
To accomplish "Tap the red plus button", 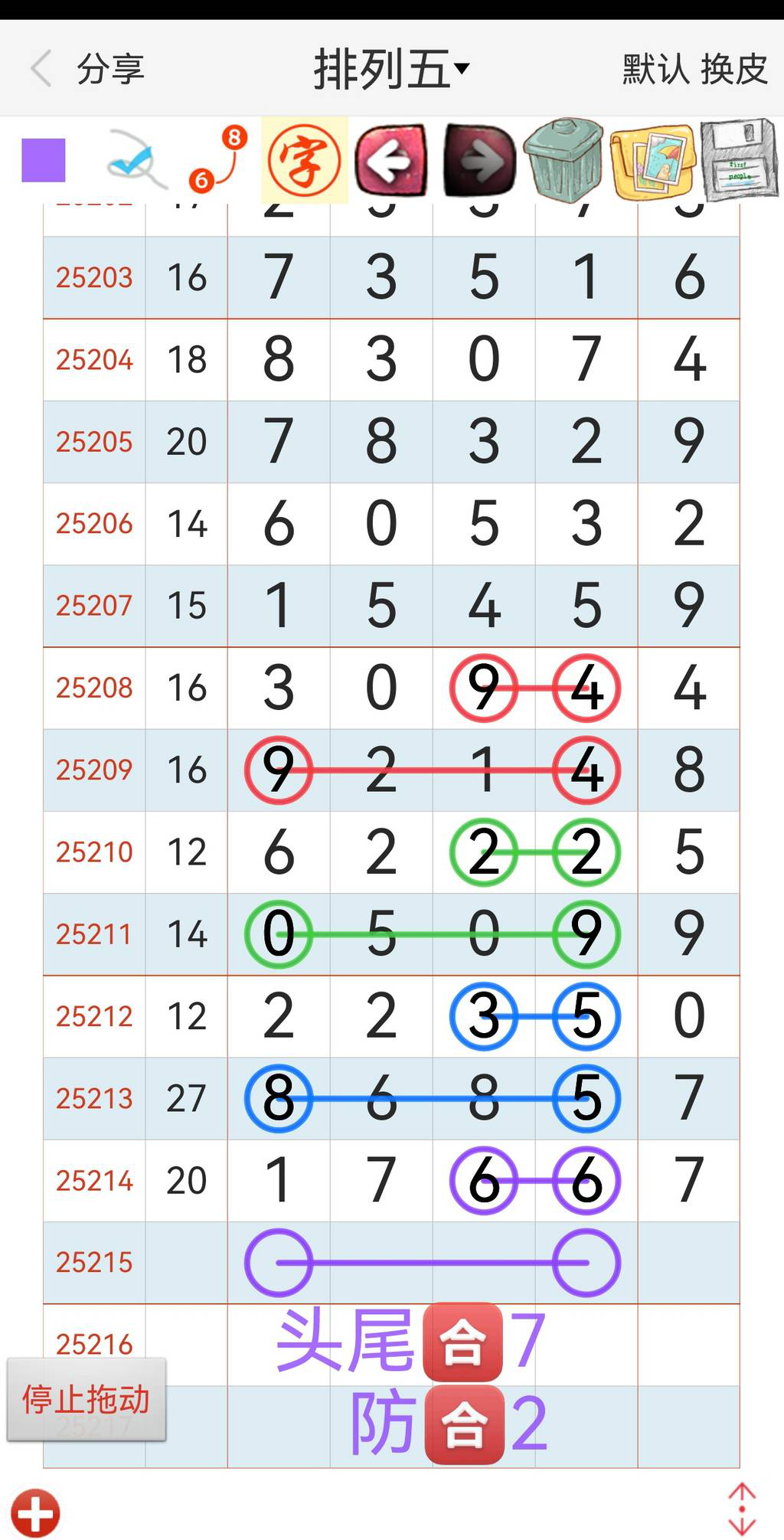I will point(35,1513).
